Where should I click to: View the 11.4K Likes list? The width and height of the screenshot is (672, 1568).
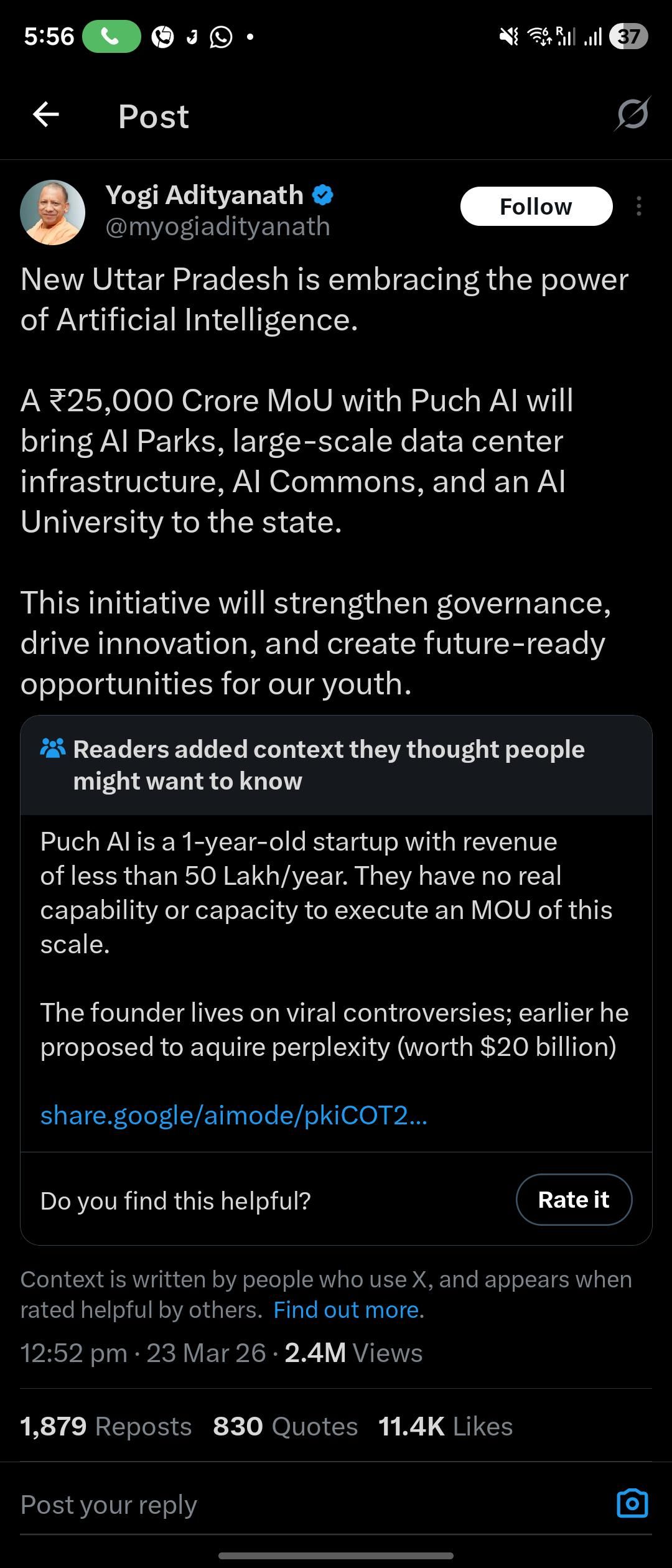click(445, 1426)
